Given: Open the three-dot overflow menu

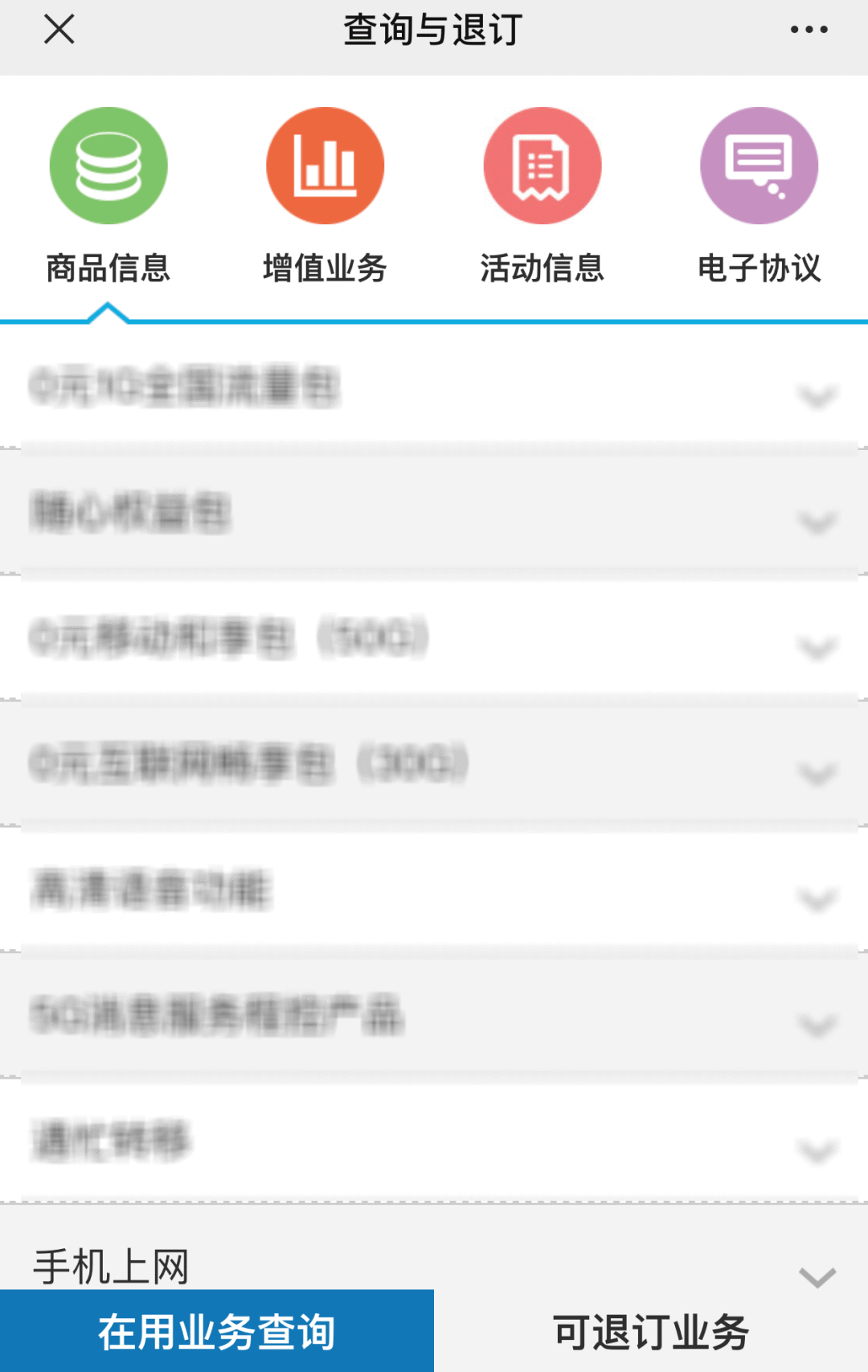Looking at the screenshot, I should (x=809, y=30).
